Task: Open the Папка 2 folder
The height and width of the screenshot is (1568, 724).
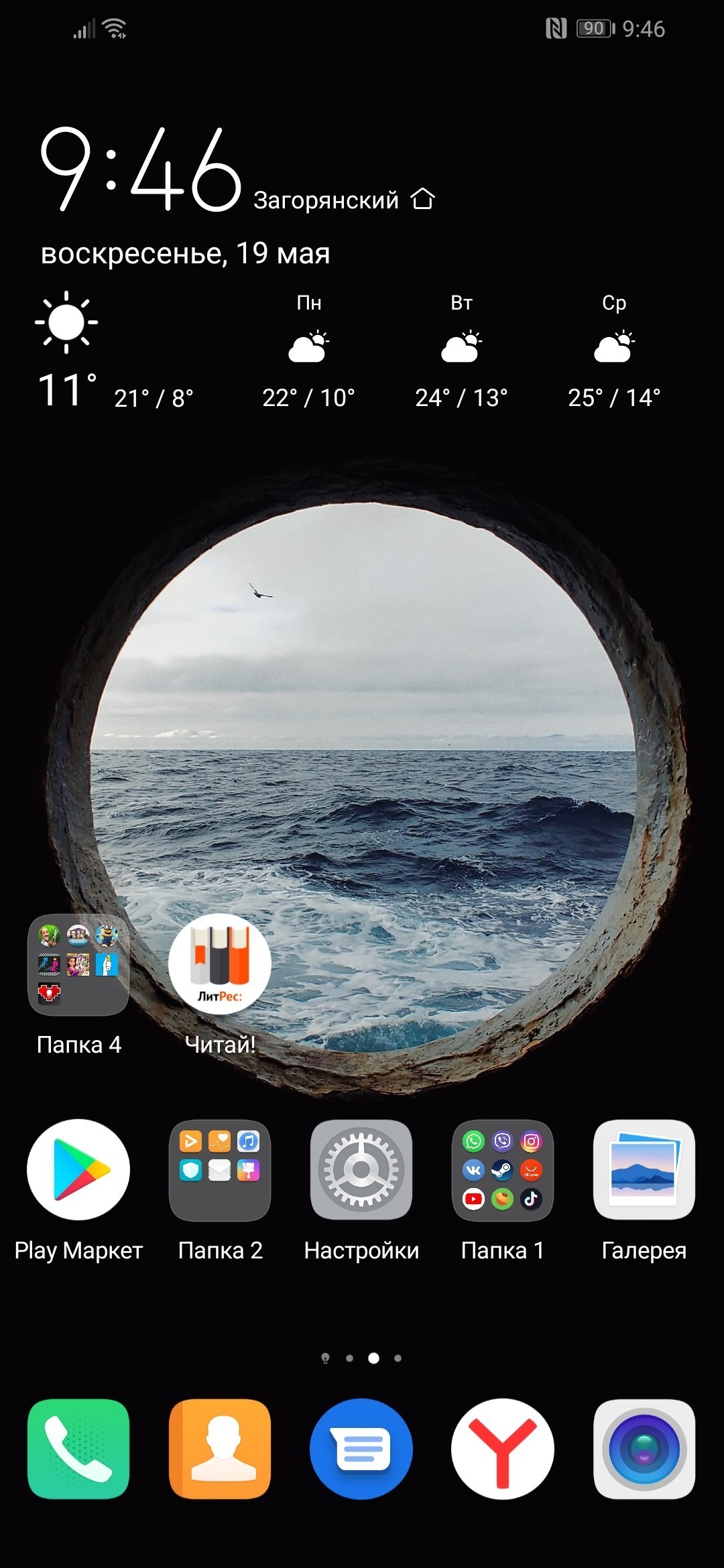Action: (x=220, y=1170)
